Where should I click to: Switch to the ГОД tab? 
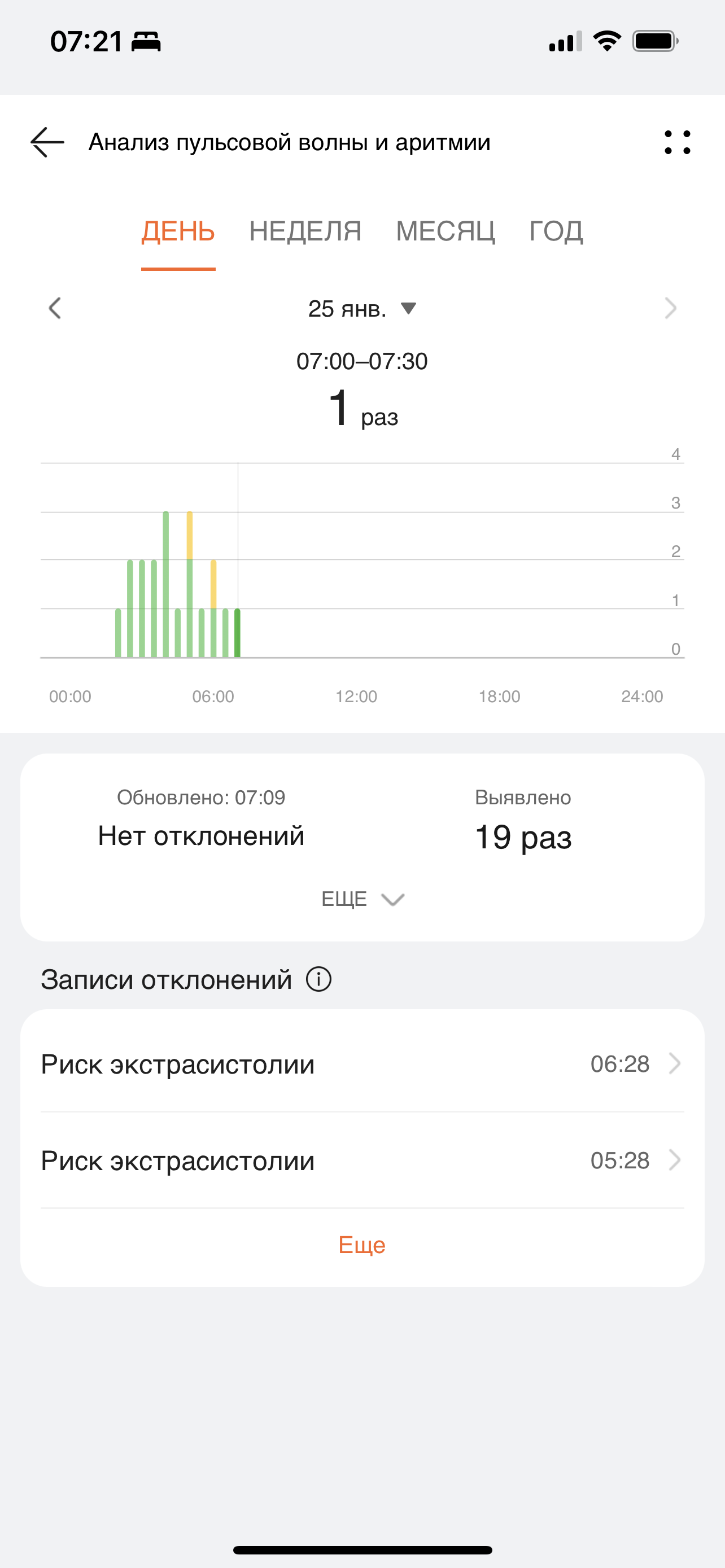tap(556, 231)
